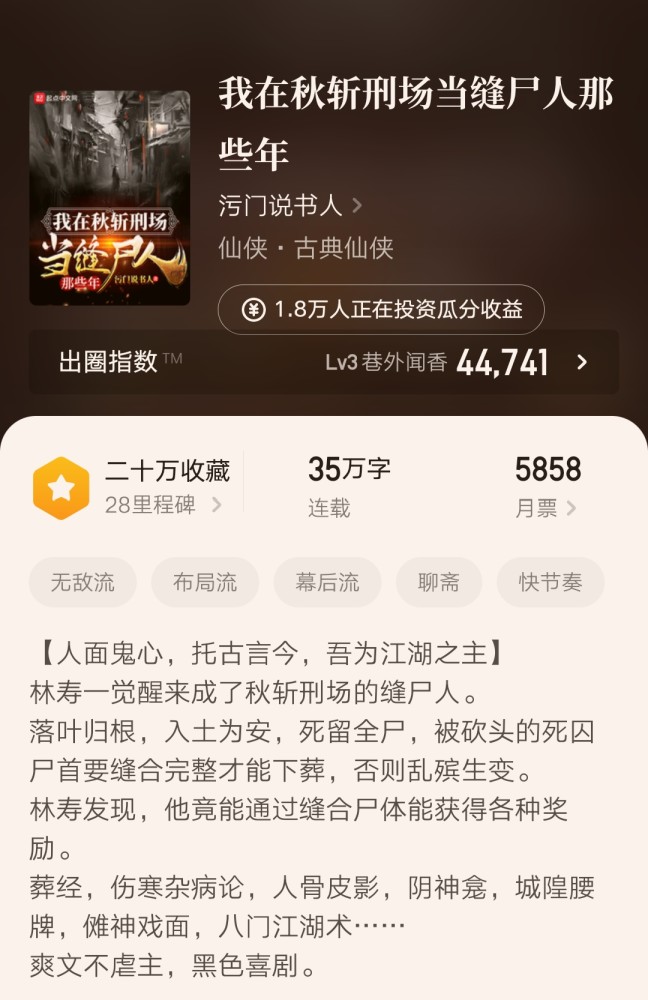Tap the 1.8万人正在投资瓜分收益 button
648x1000 pixels.
click(381, 309)
